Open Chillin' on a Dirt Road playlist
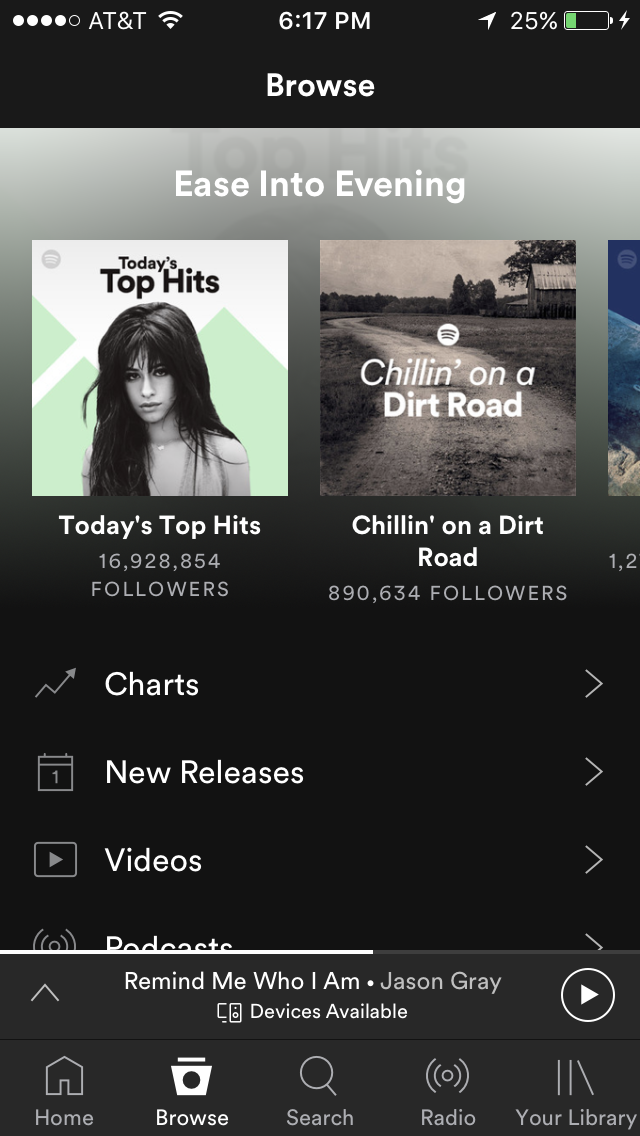 point(448,368)
